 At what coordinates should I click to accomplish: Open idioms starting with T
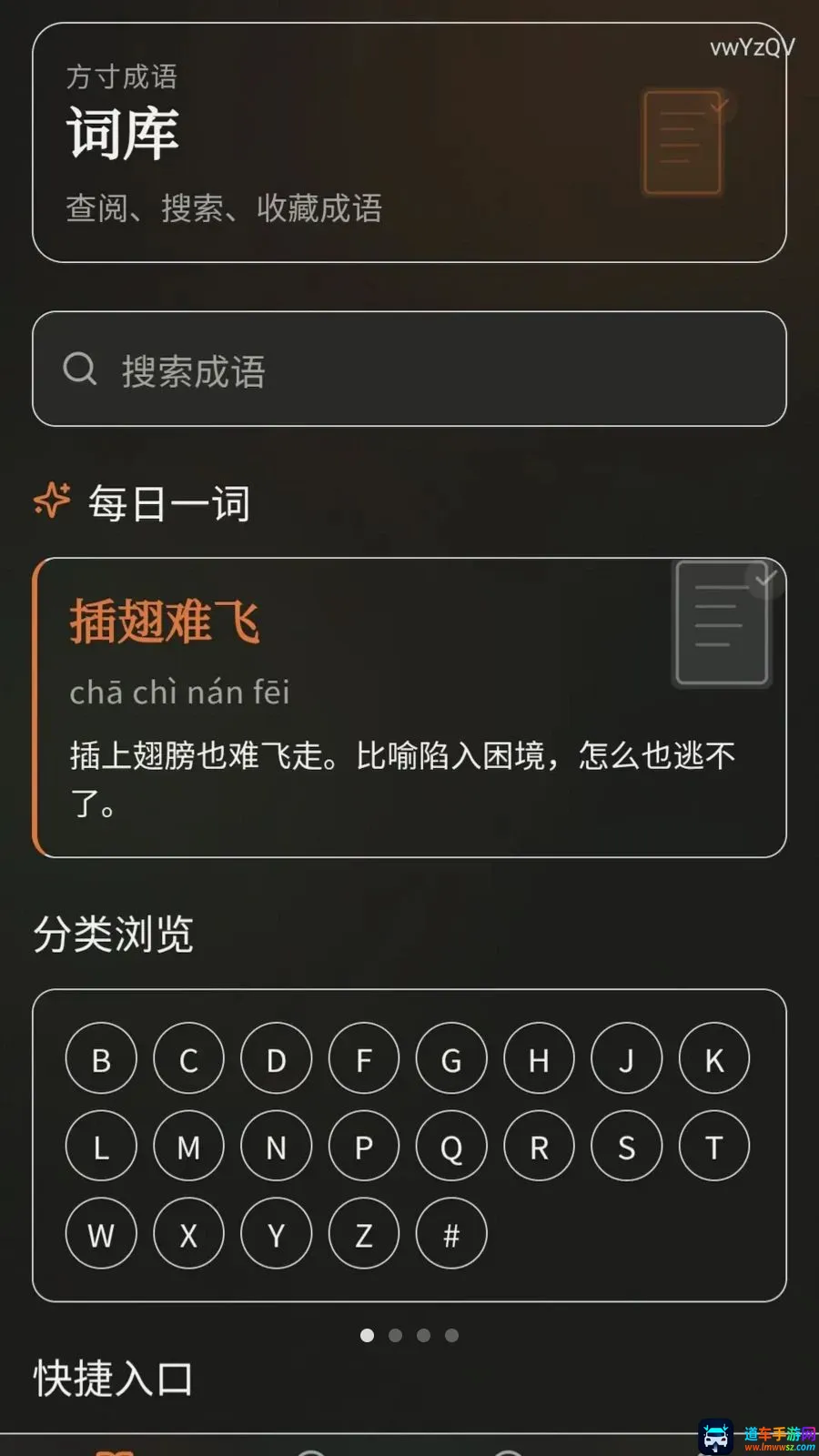point(714,1147)
